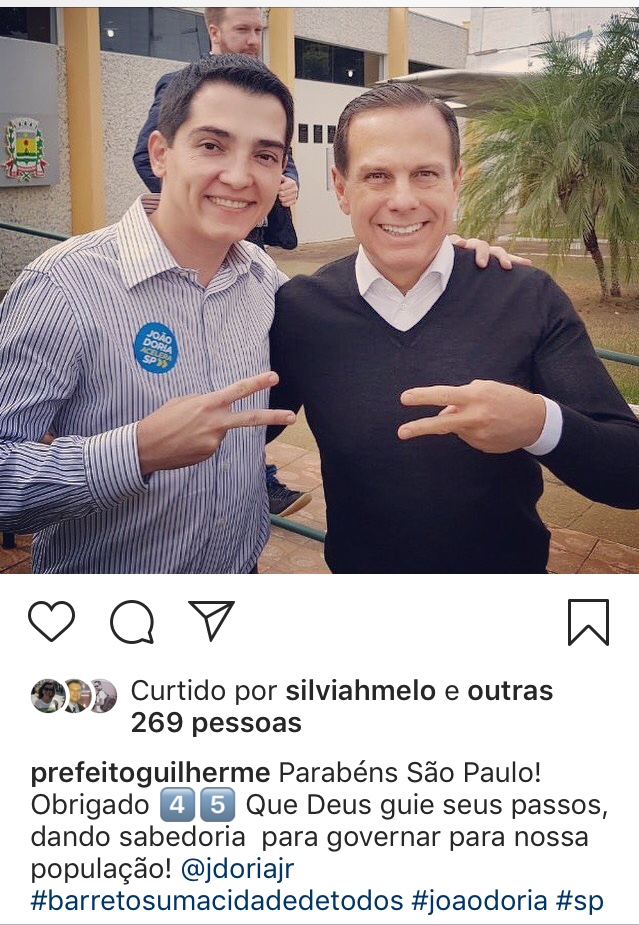Open silviahmelo's profile from likes line
The width and height of the screenshot is (639, 925).
pyautogui.click(x=360, y=691)
